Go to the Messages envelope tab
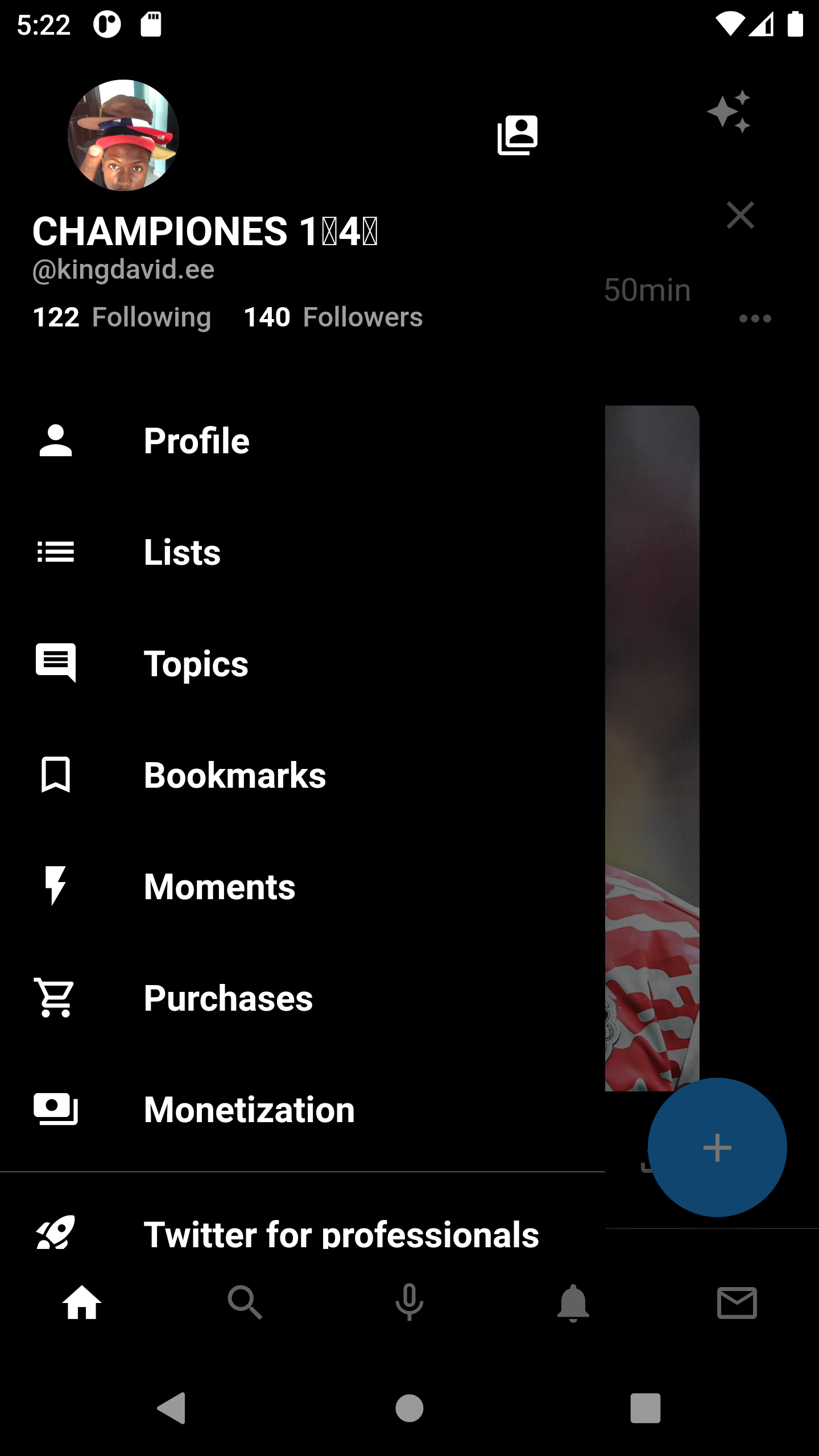The width and height of the screenshot is (819, 1456). point(737,1302)
